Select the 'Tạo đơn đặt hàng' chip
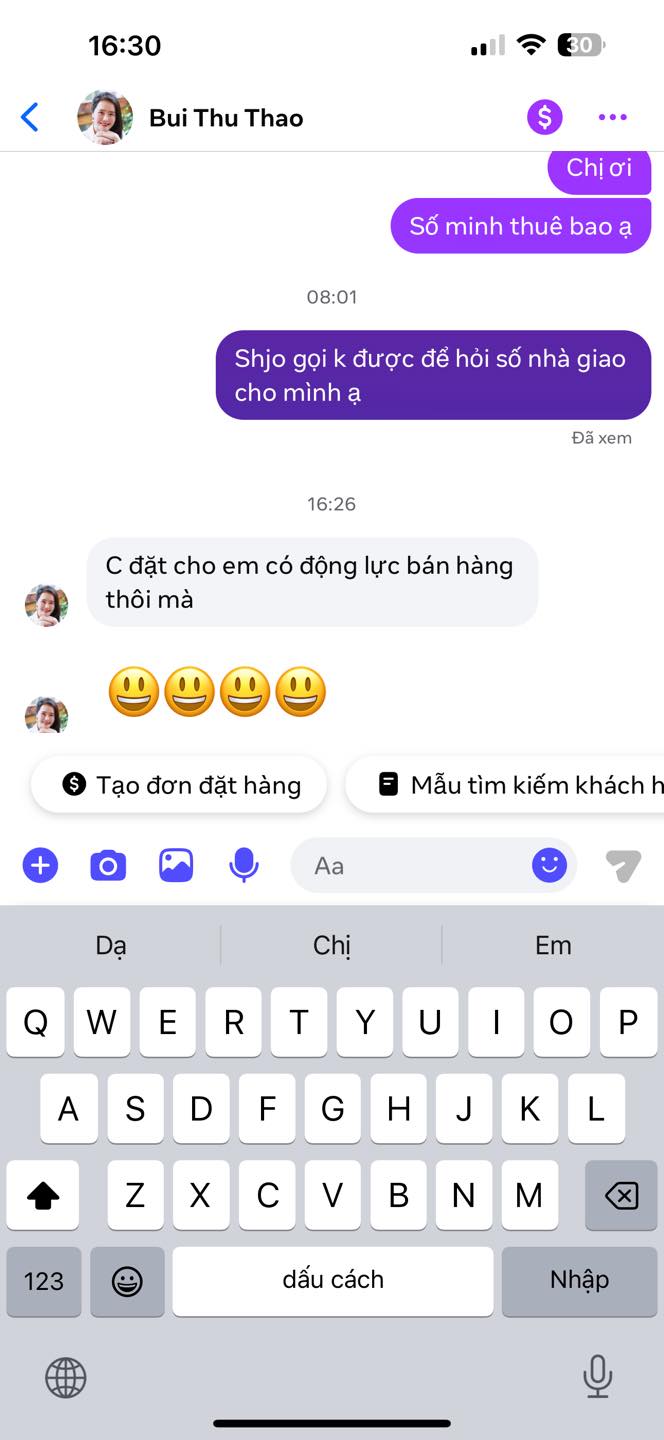The image size is (664, 1440). click(x=180, y=785)
